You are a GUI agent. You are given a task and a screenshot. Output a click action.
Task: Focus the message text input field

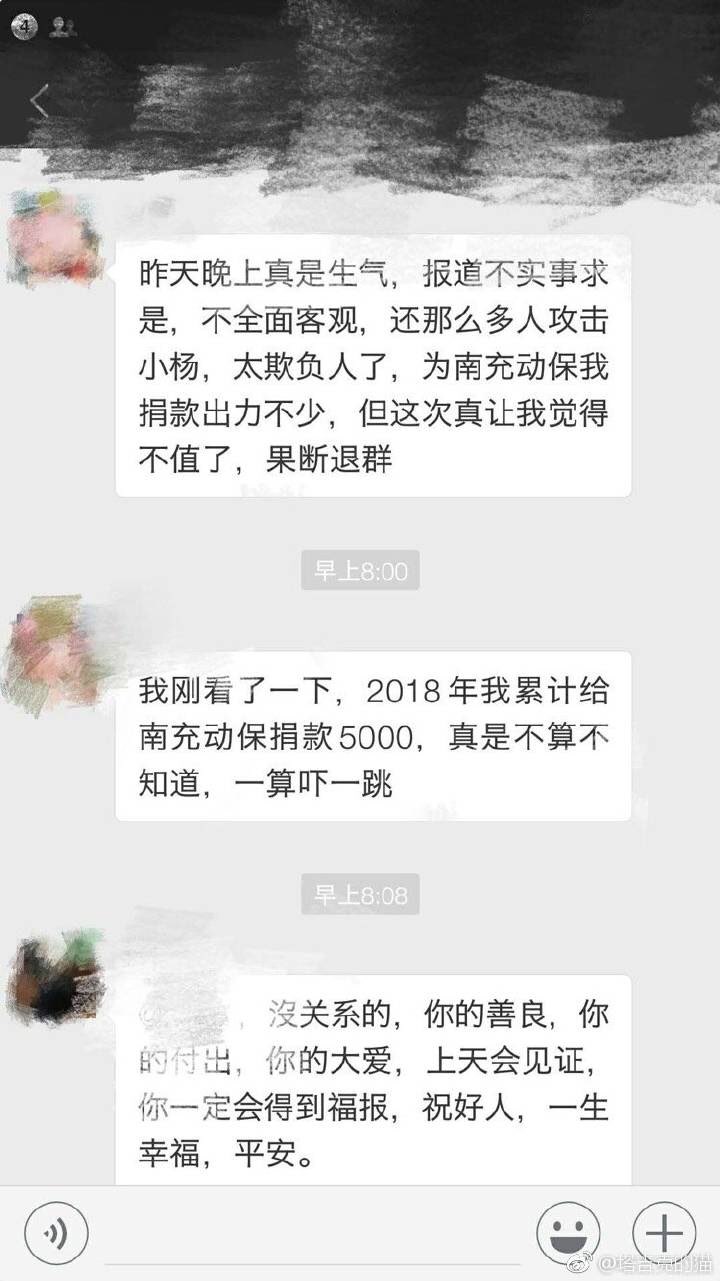312,1234
